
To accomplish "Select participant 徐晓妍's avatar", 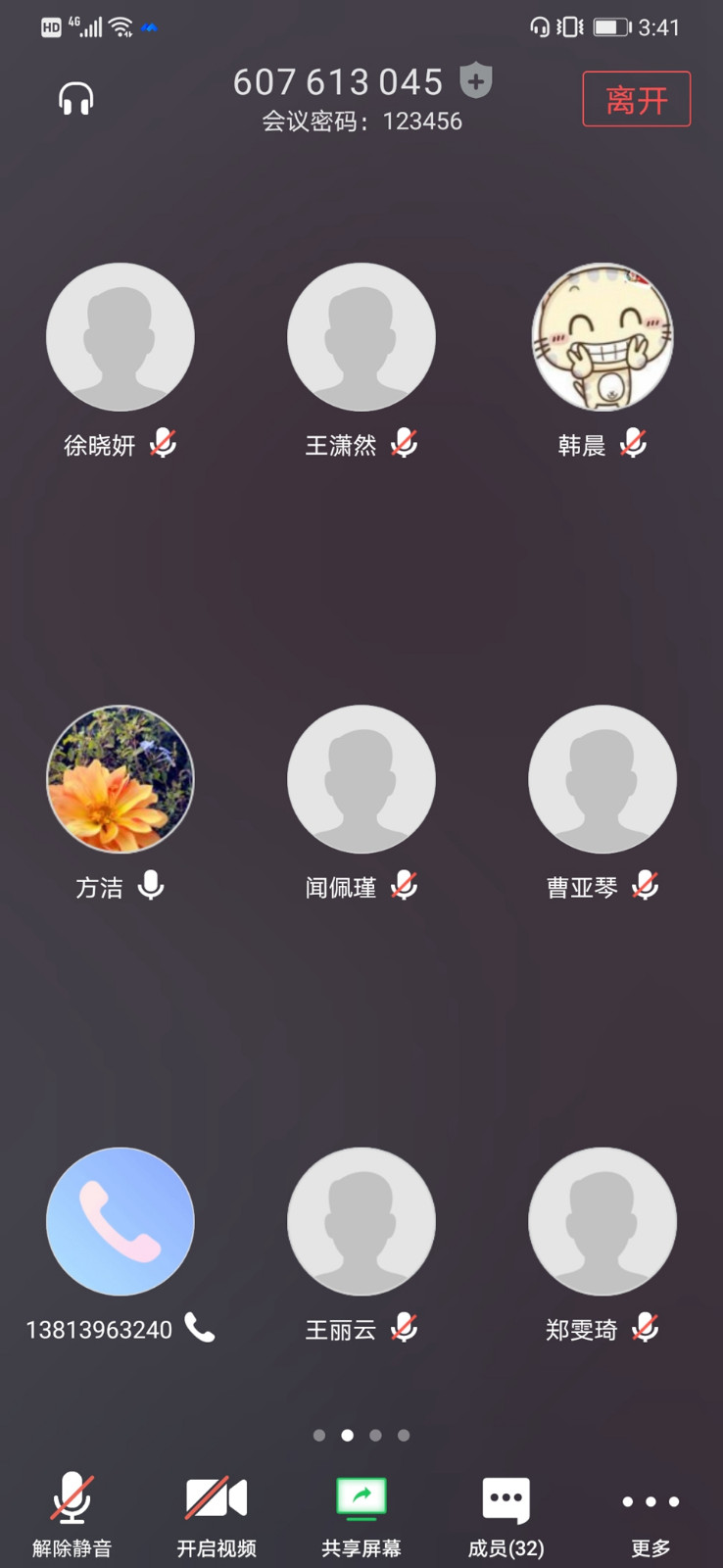I will coord(120,337).
